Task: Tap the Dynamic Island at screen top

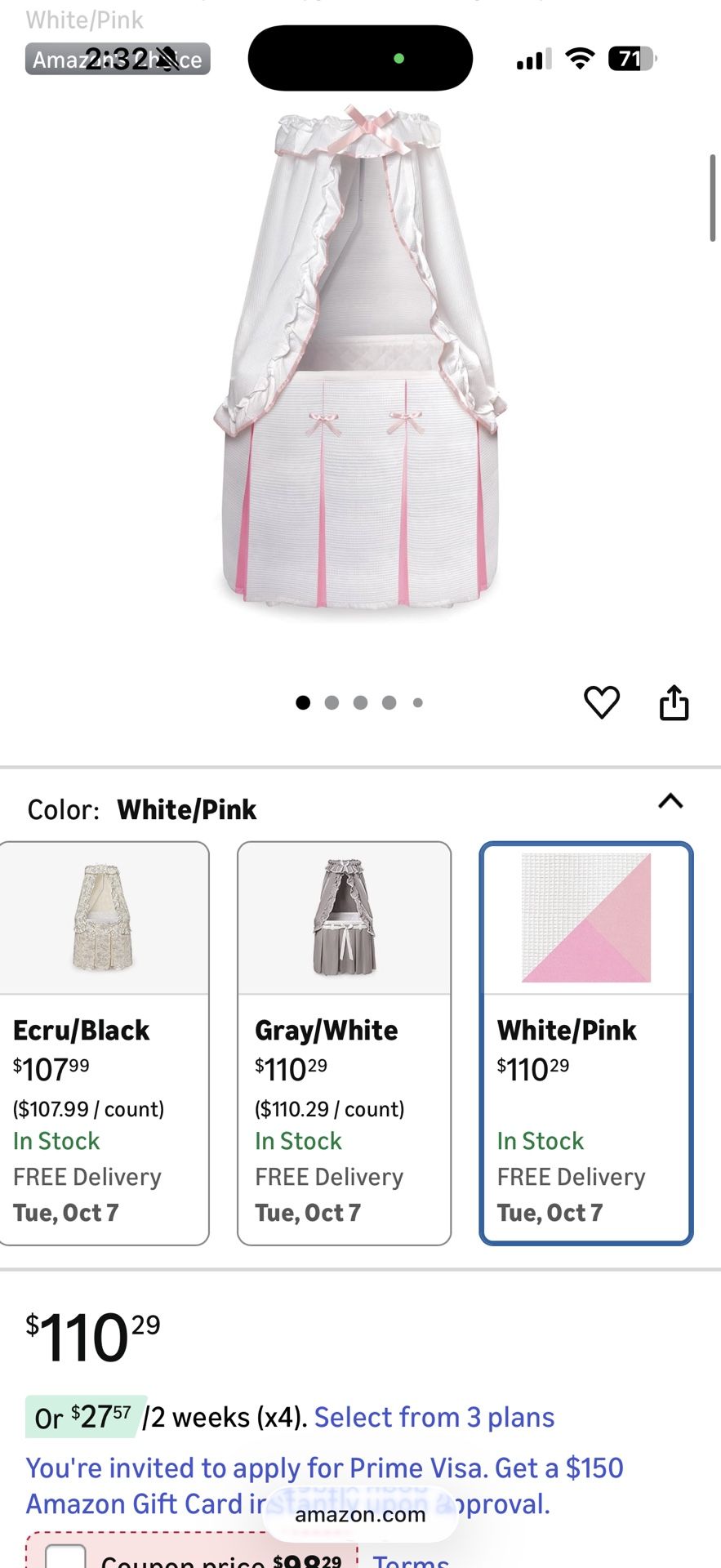Action: point(359,58)
